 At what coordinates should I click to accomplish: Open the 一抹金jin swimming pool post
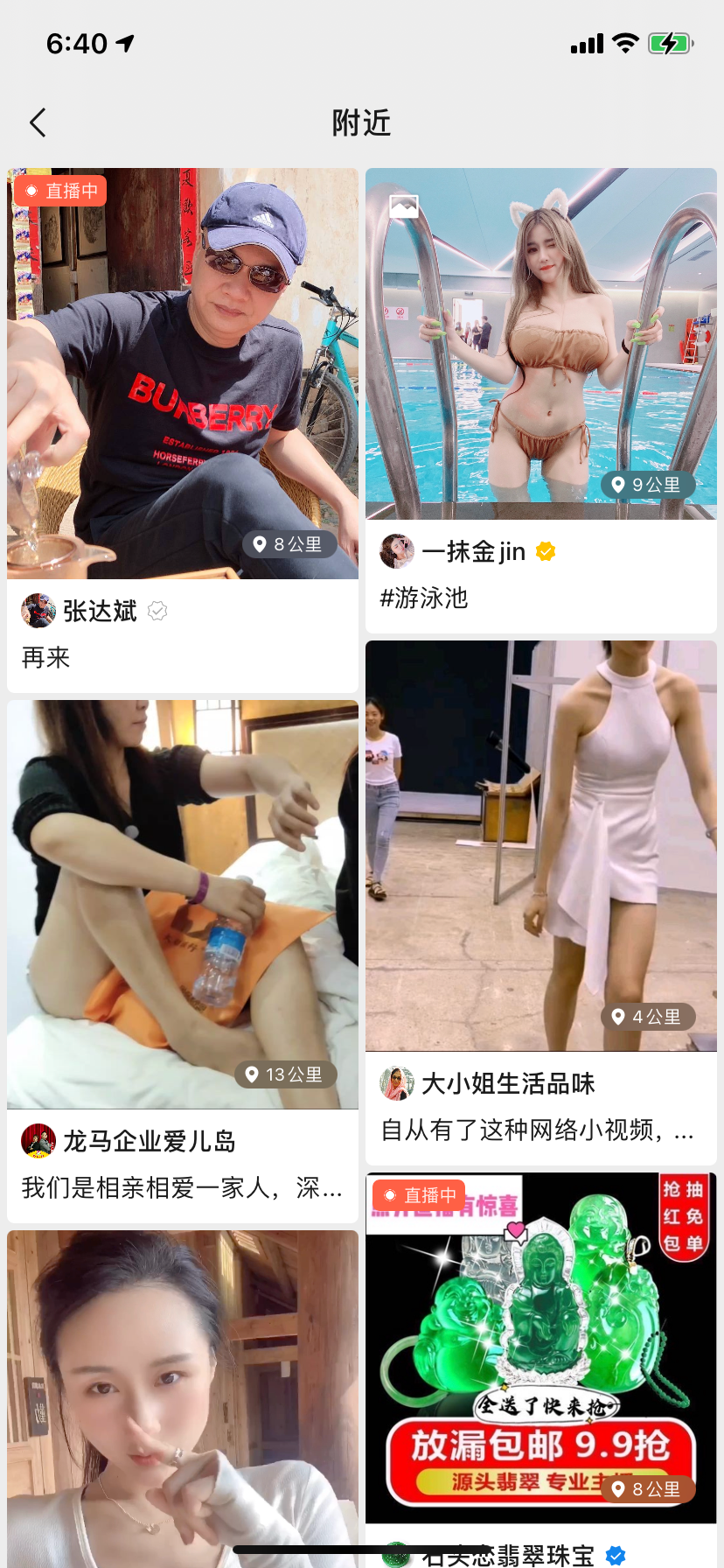(540, 344)
